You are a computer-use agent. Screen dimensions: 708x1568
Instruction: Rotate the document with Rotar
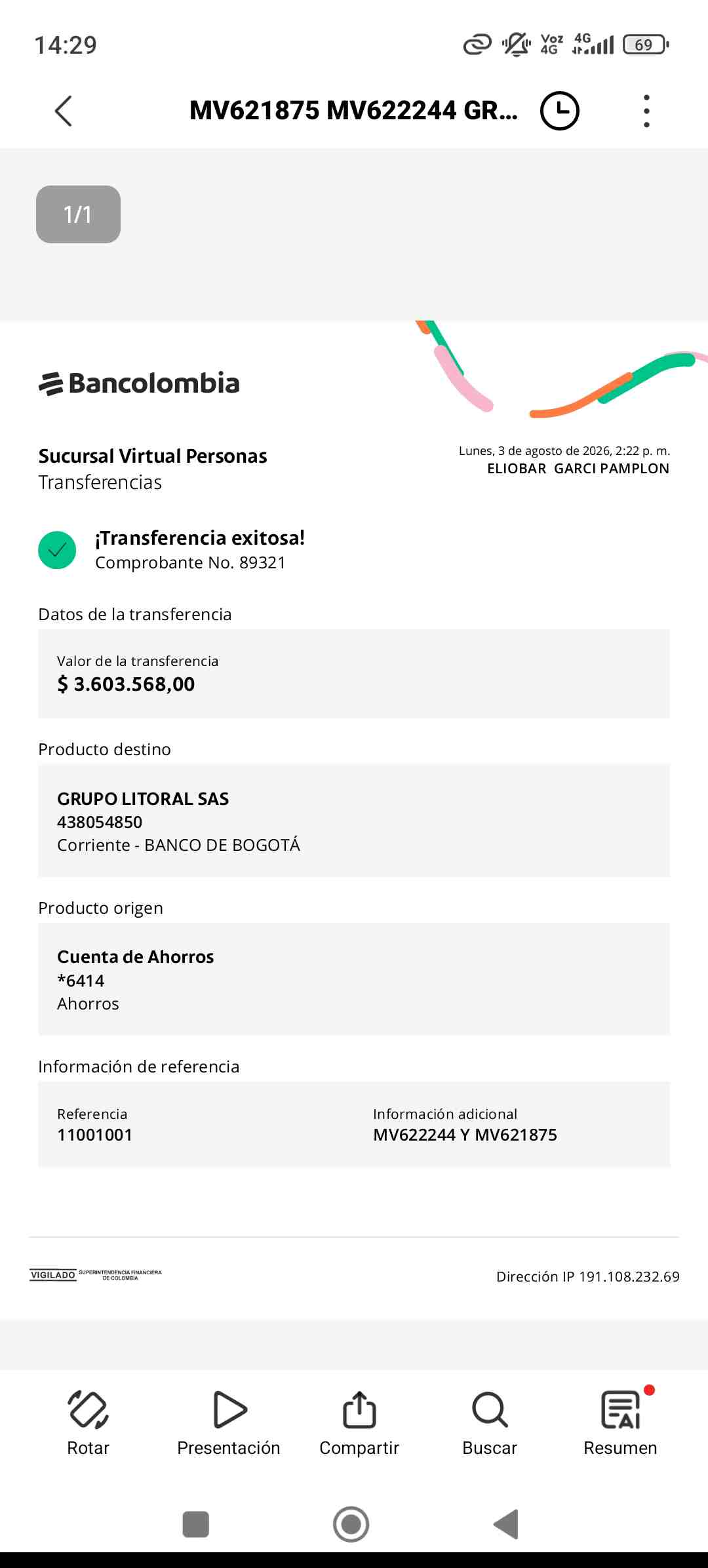[88, 1423]
